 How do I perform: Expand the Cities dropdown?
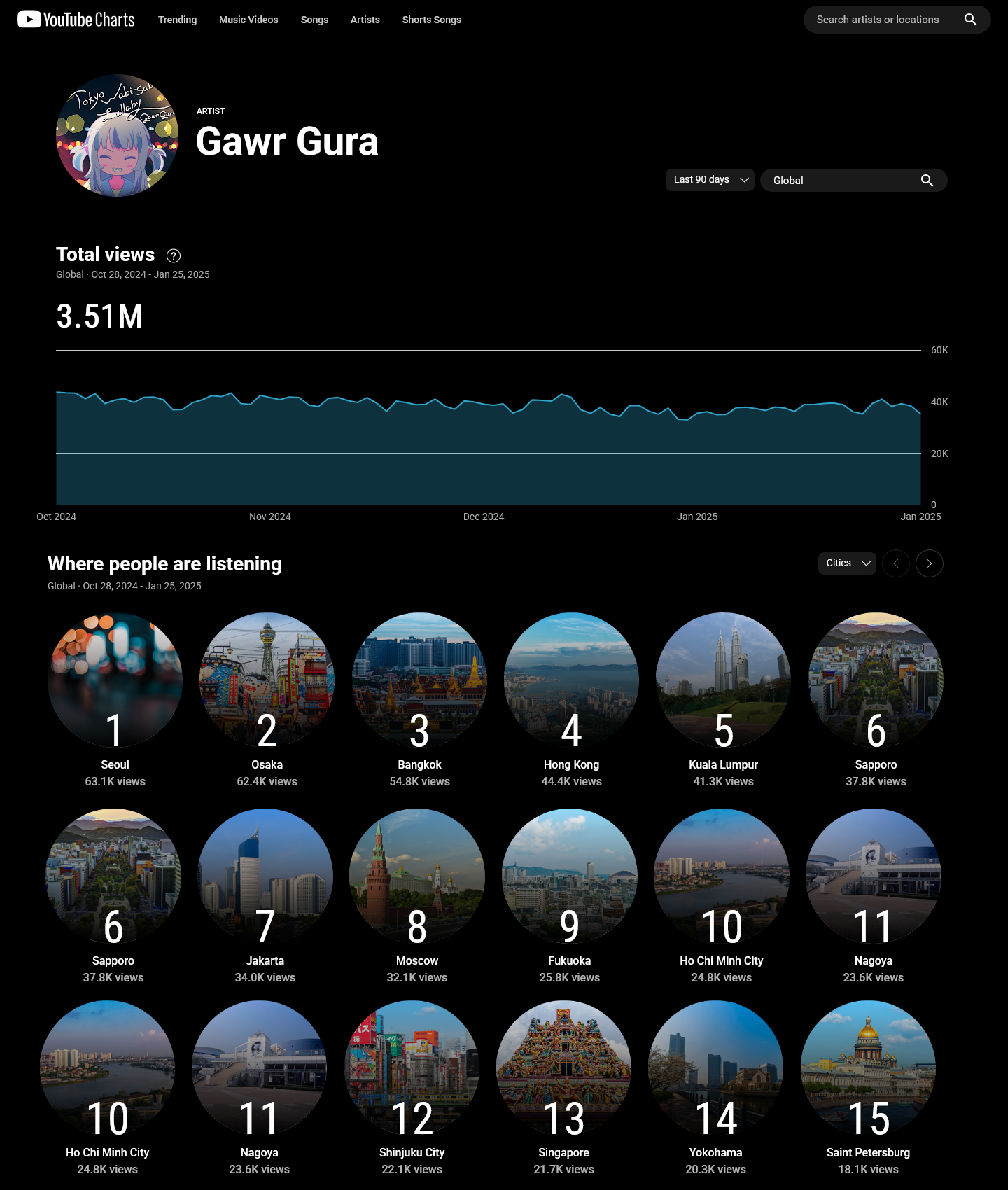[x=847, y=563]
